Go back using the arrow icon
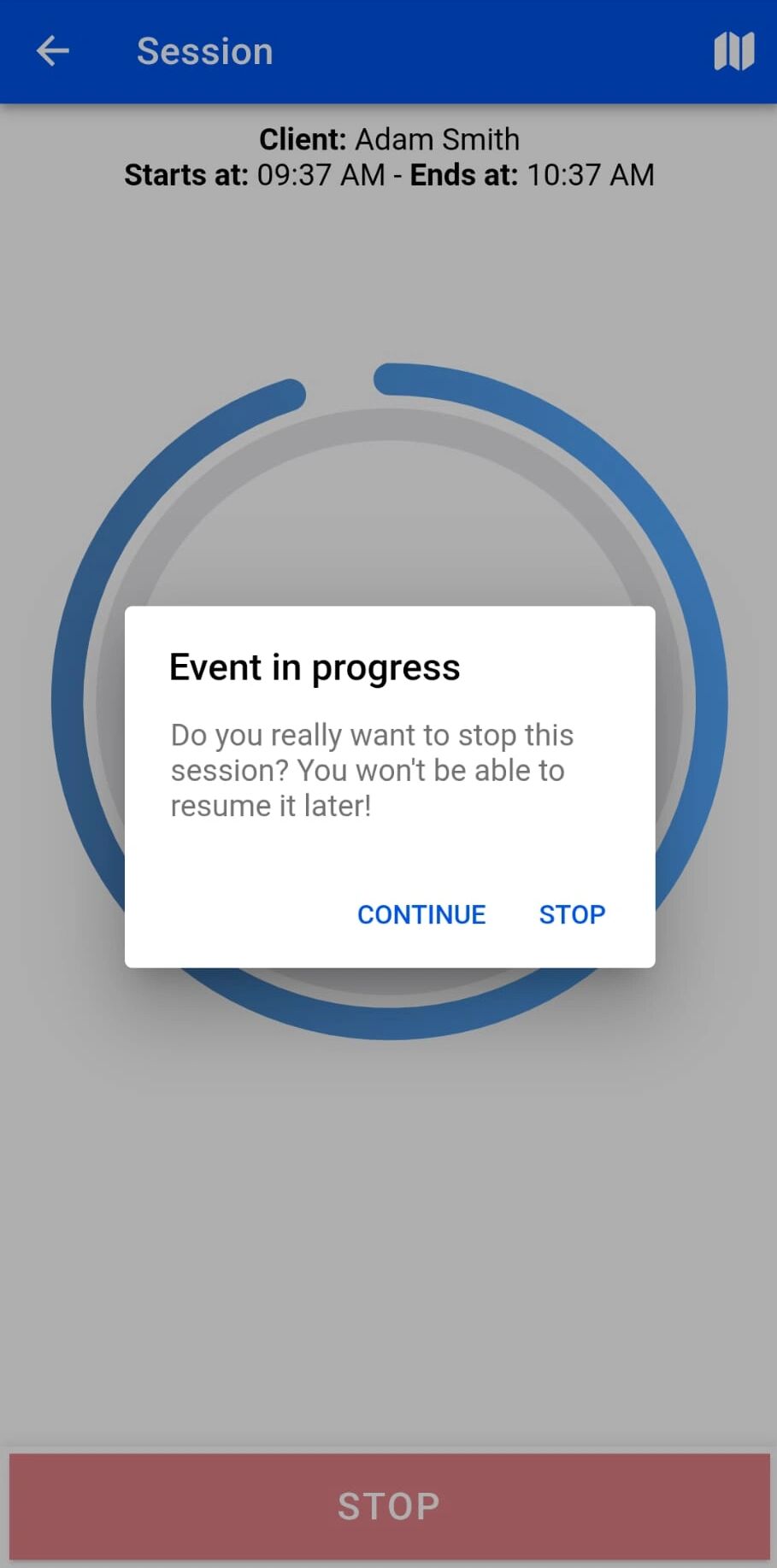777x1568 pixels. 52,51
